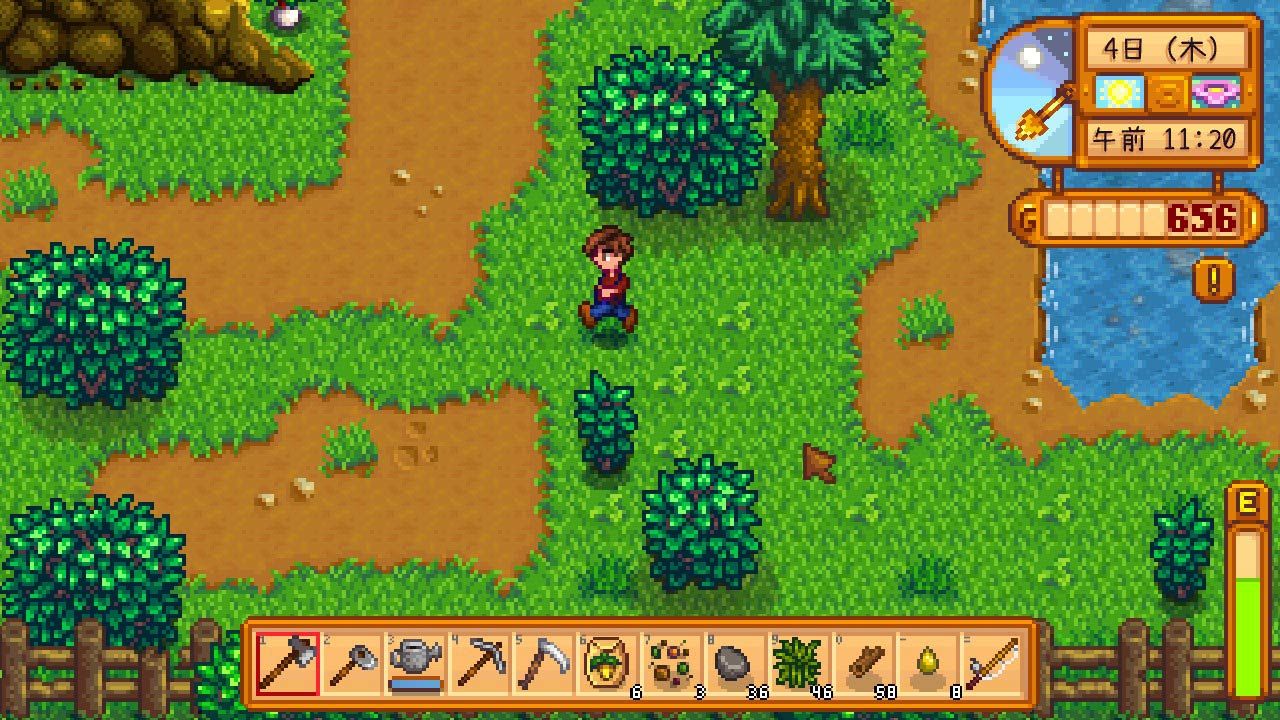1280x720 pixels.
Task: Equip the pickaxe from the toolbar
Action: (479, 664)
